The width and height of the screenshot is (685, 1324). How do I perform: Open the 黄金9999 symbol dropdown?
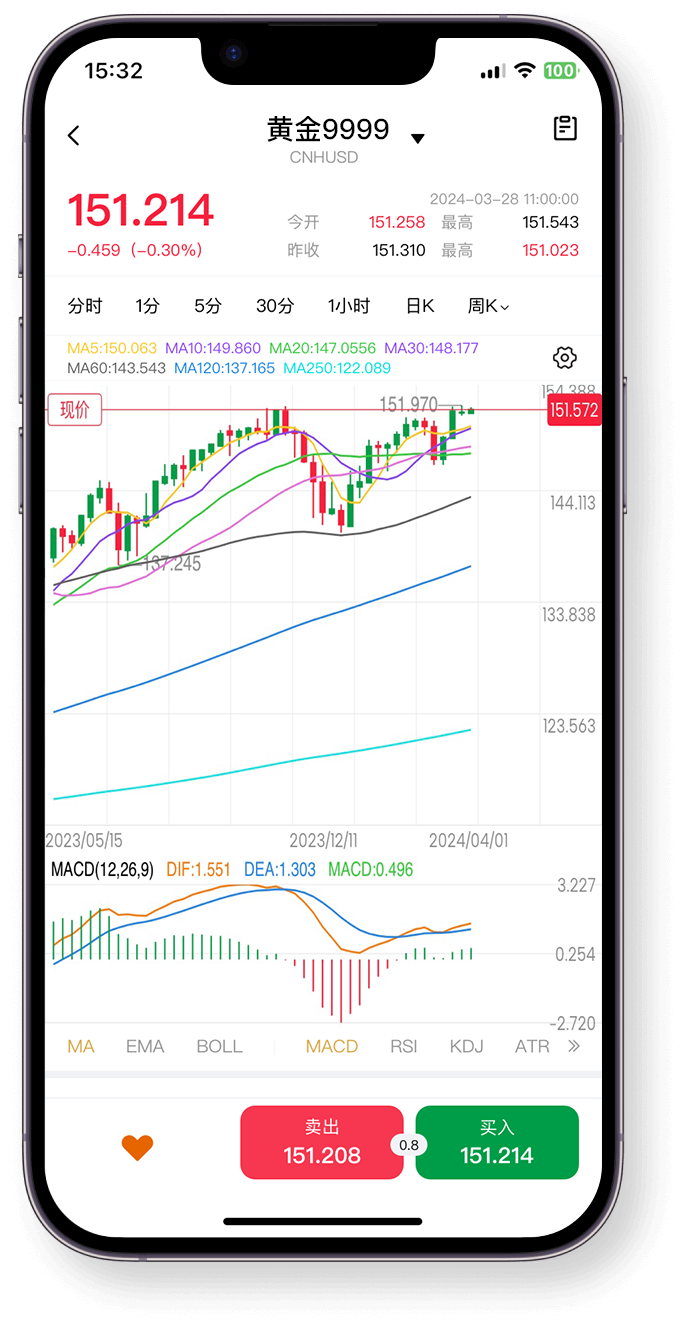pyautogui.click(x=418, y=138)
